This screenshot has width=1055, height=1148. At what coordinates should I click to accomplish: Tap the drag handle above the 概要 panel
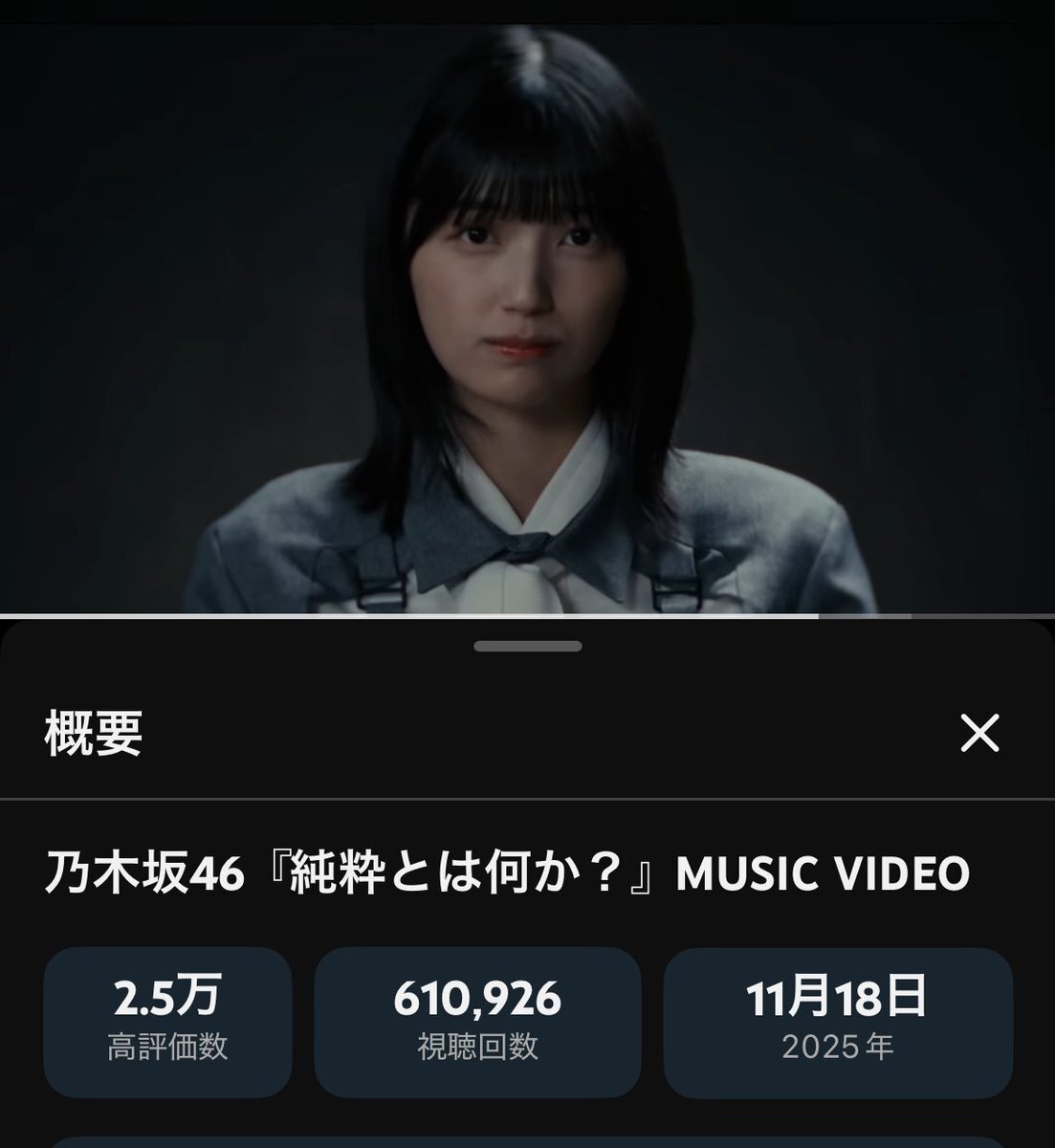tap(528, 647)
